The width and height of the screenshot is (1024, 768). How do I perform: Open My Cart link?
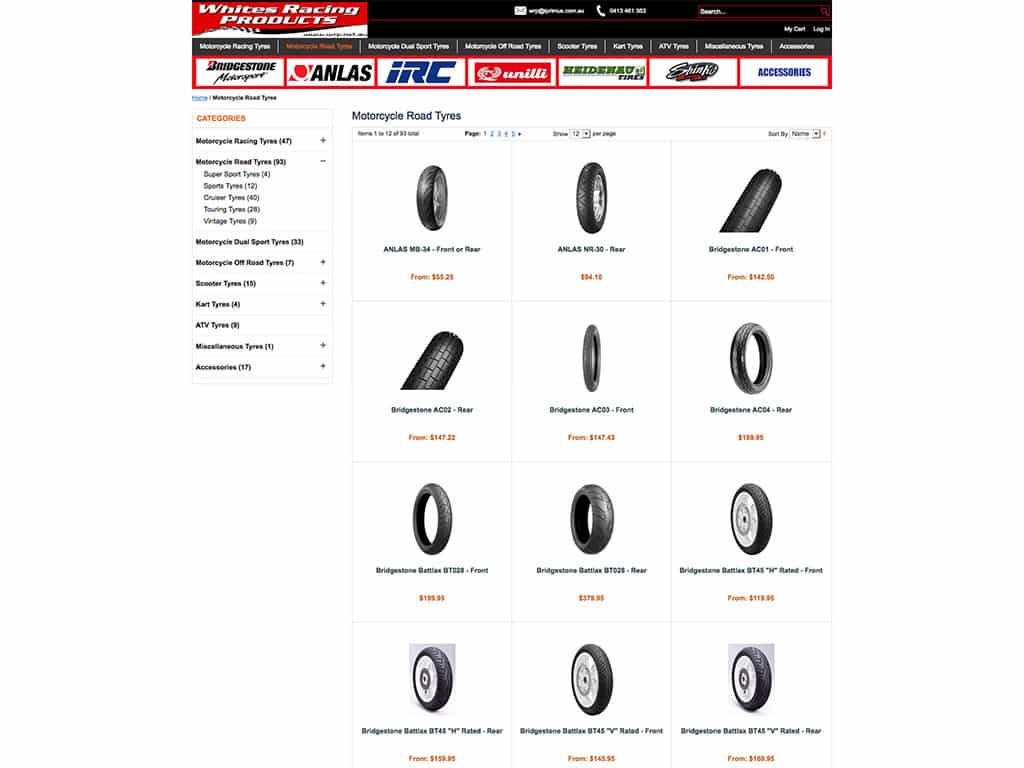coord(794,29)
